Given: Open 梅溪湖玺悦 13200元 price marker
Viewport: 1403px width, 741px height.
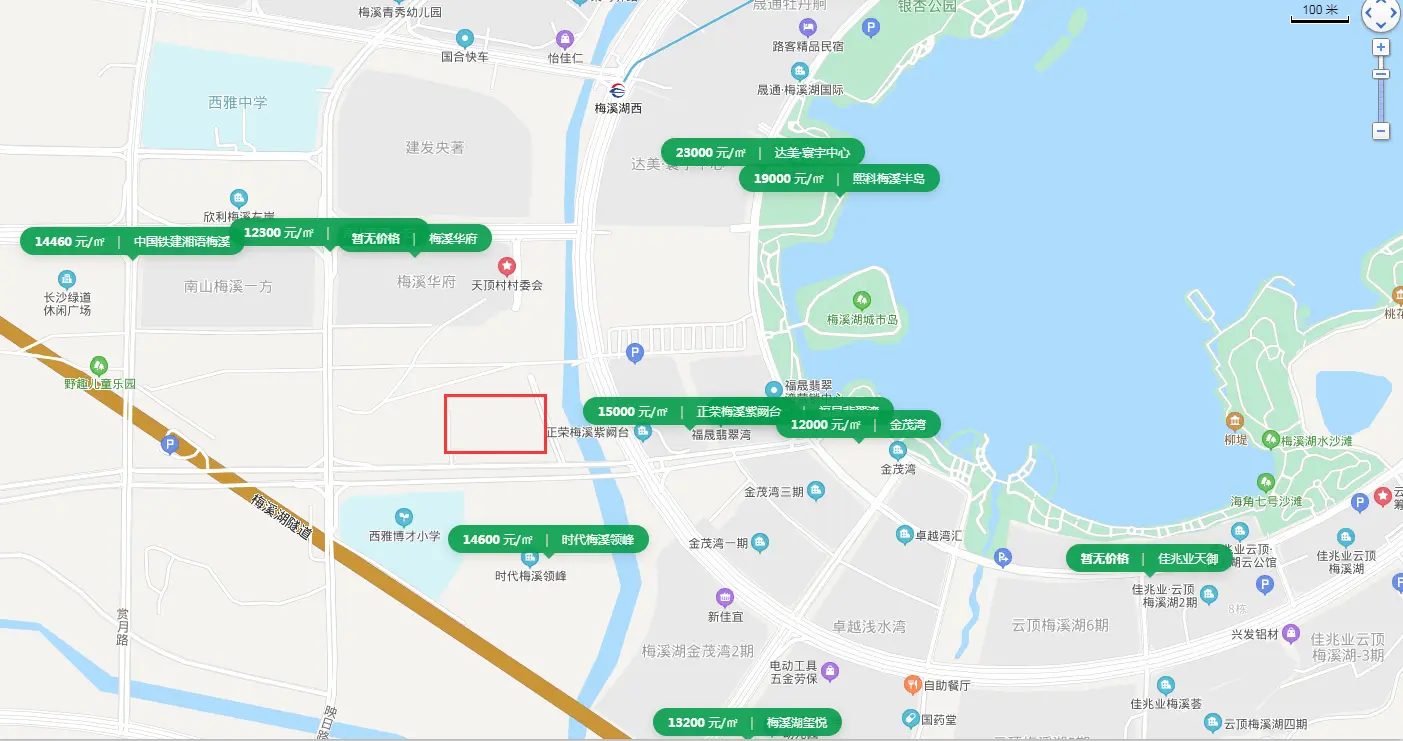Looking at the screenshot, I should (747, 723).
